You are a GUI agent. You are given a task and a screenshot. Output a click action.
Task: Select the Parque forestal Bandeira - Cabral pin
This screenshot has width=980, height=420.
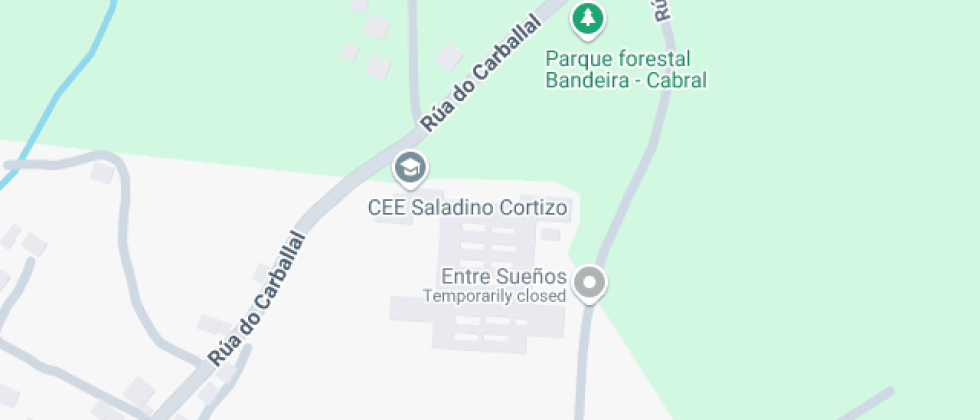point(588,18)
